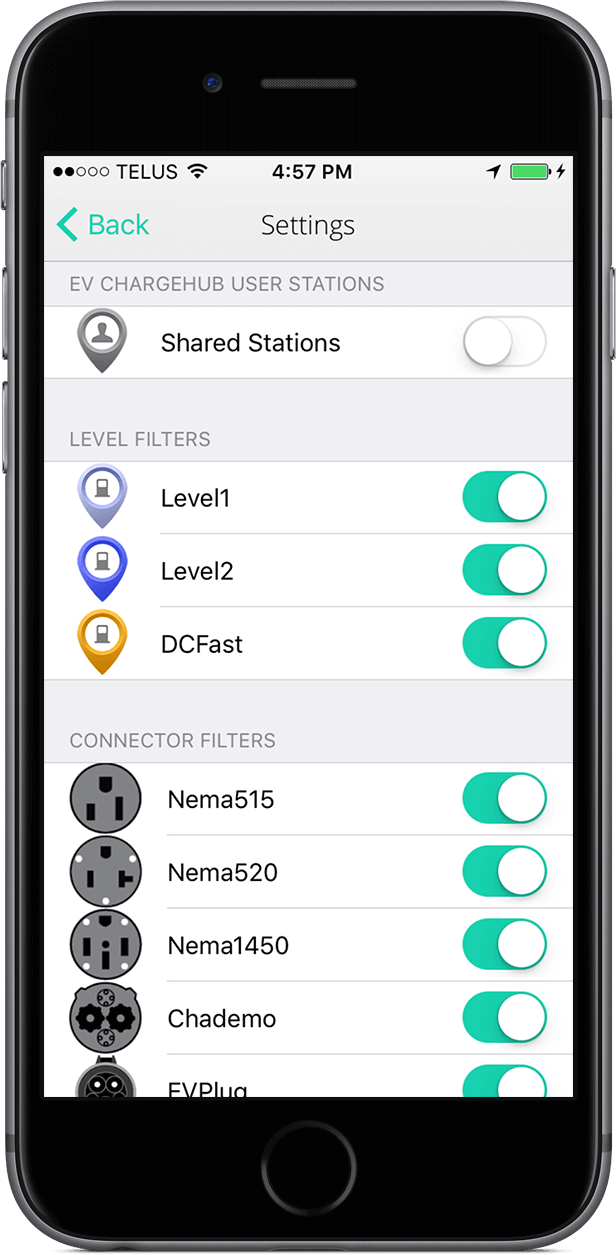Turn off the Level1 filter
The height and width of the screenshot is (1255, 616).
coord(504,498)
